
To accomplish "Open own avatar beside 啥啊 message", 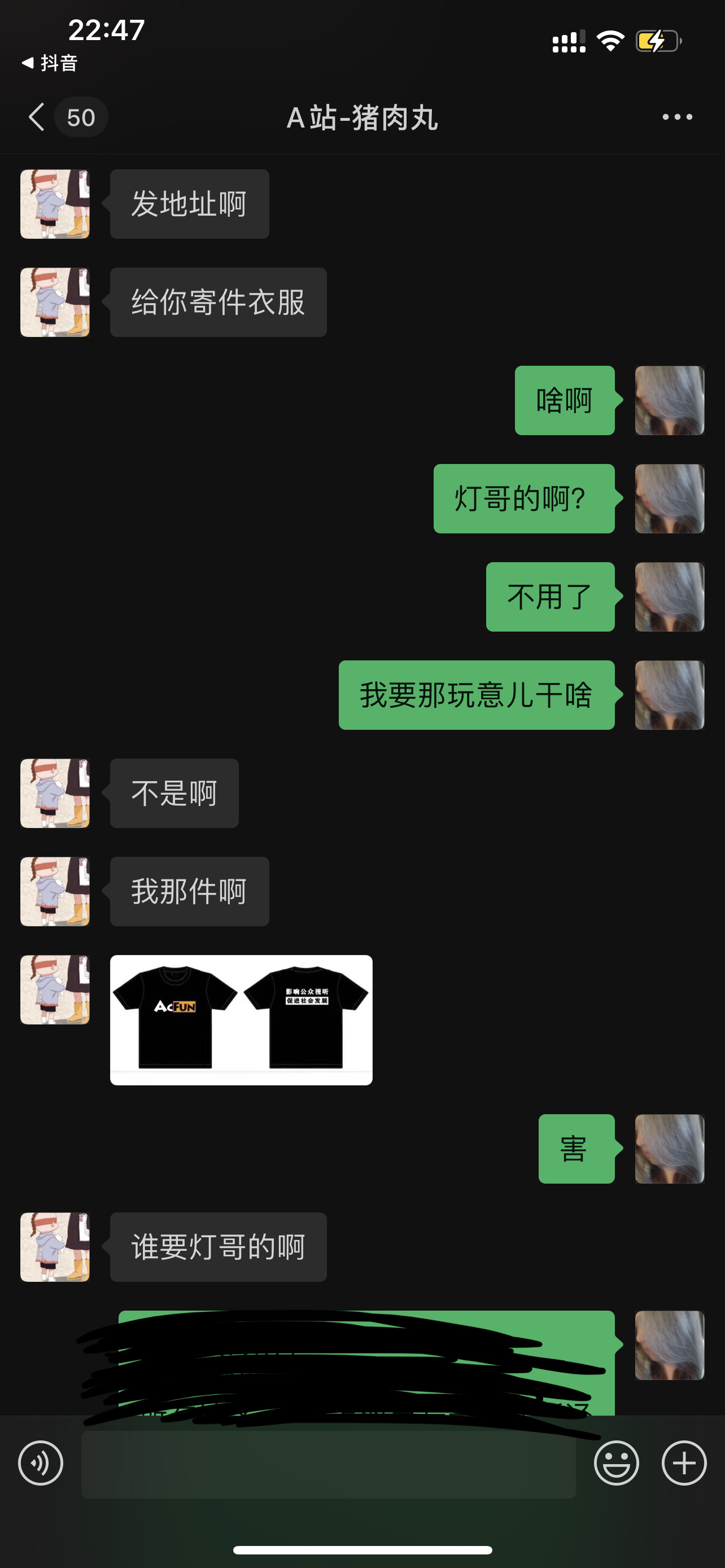I will coord(669,401).
